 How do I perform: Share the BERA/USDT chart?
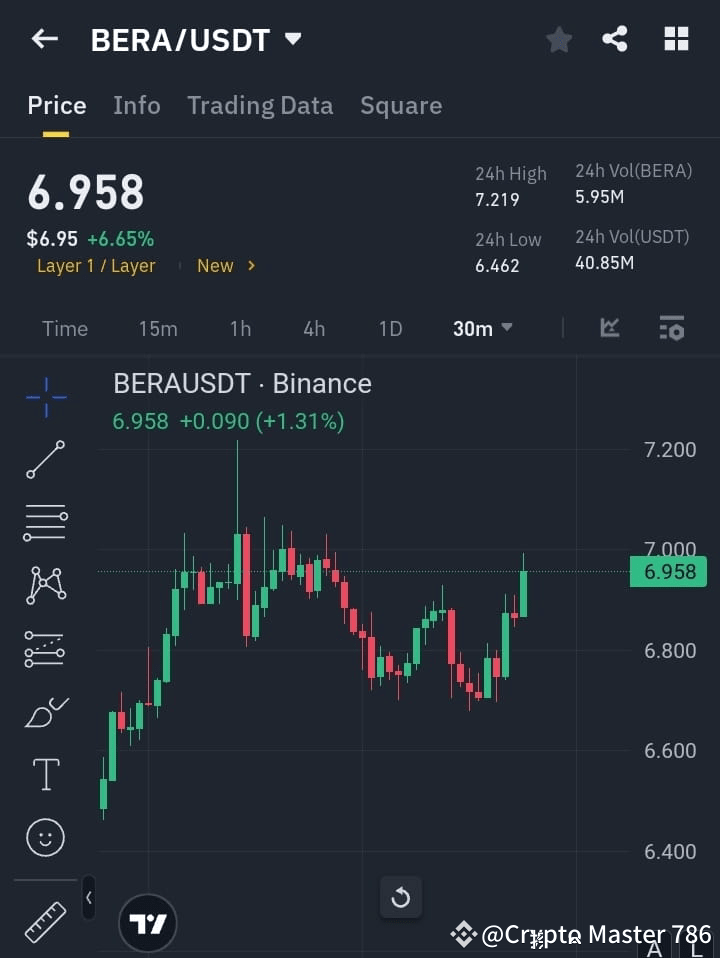point(615,39)
